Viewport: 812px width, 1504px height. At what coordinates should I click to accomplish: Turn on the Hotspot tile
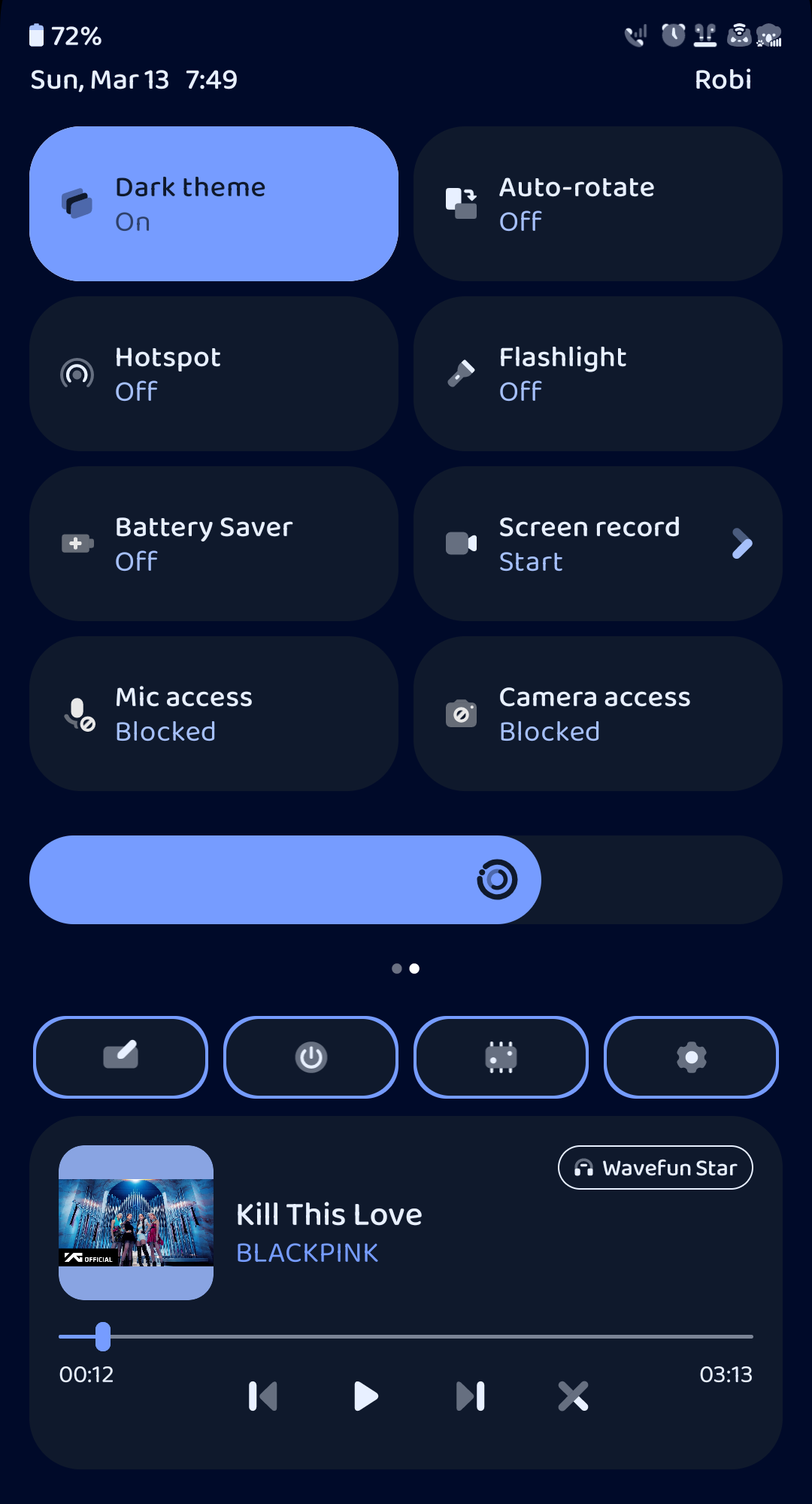point(214,374)
